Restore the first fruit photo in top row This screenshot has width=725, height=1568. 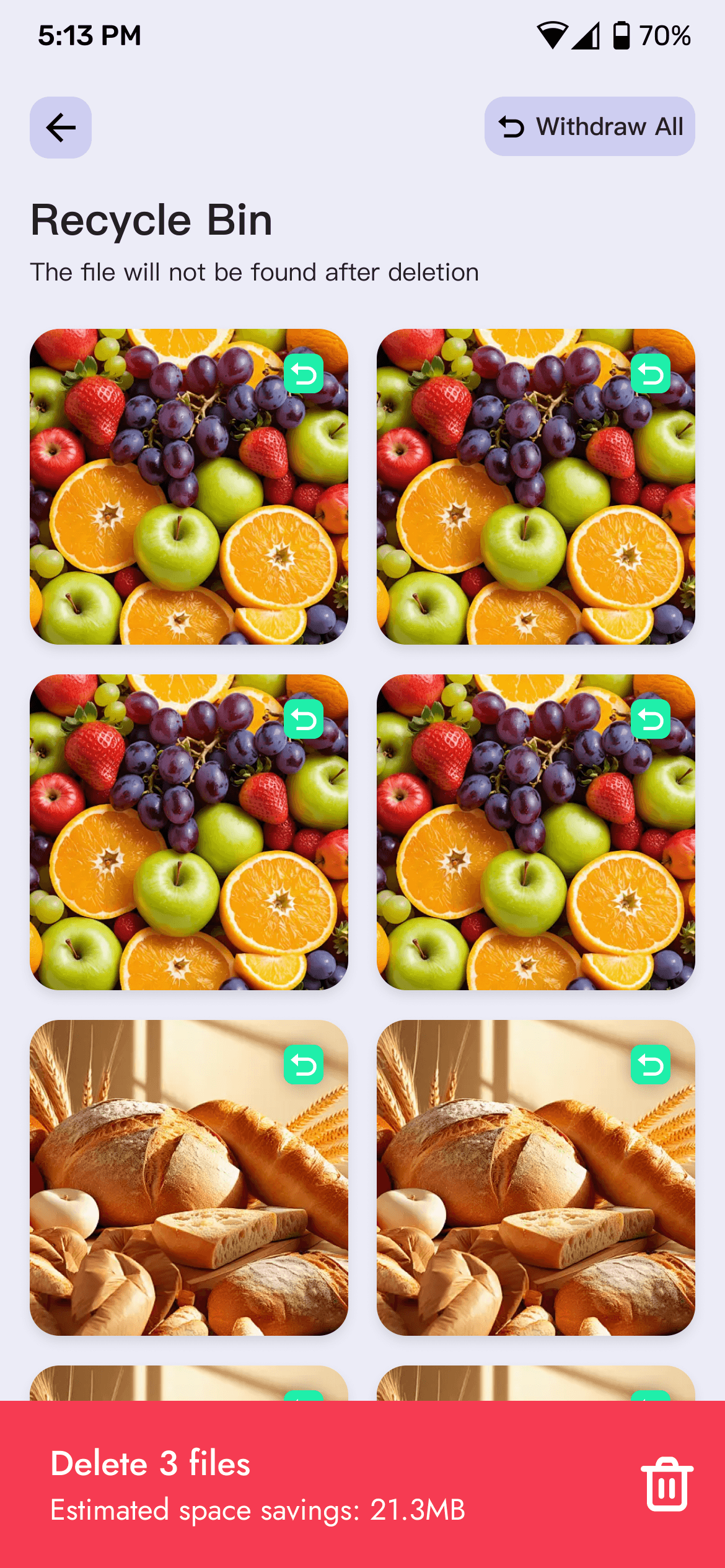pyautogui.click(x=304, y=373)
